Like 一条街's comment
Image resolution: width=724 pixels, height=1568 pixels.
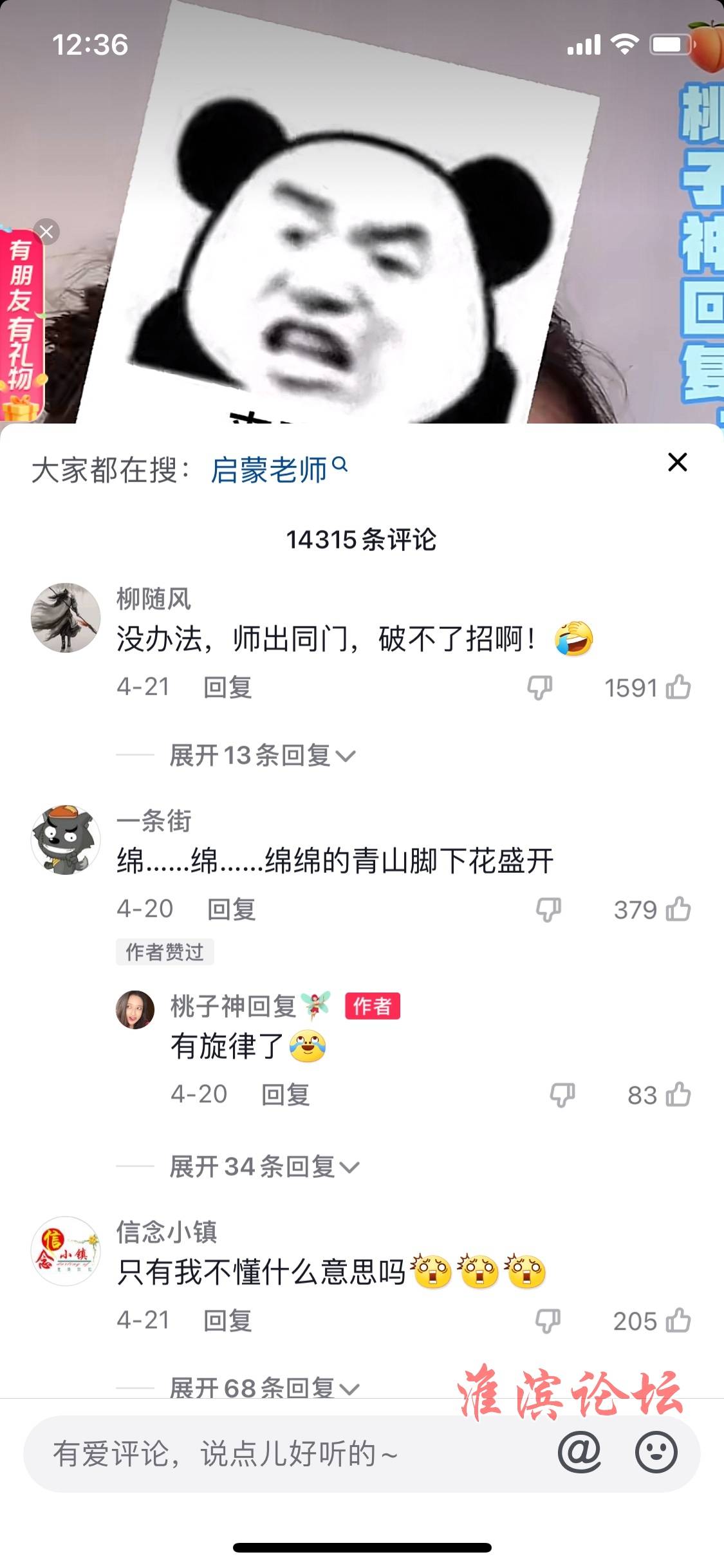tap(678, 910)
